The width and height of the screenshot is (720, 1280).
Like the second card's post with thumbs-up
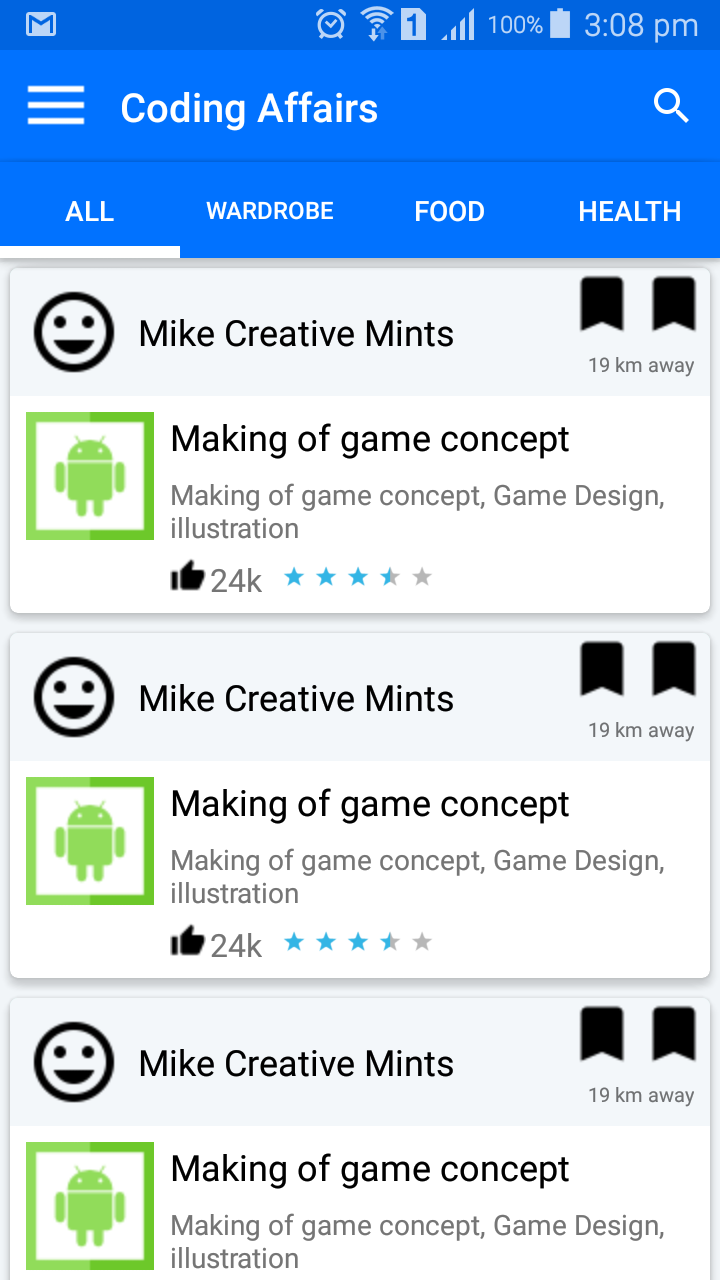pos(187,942)
